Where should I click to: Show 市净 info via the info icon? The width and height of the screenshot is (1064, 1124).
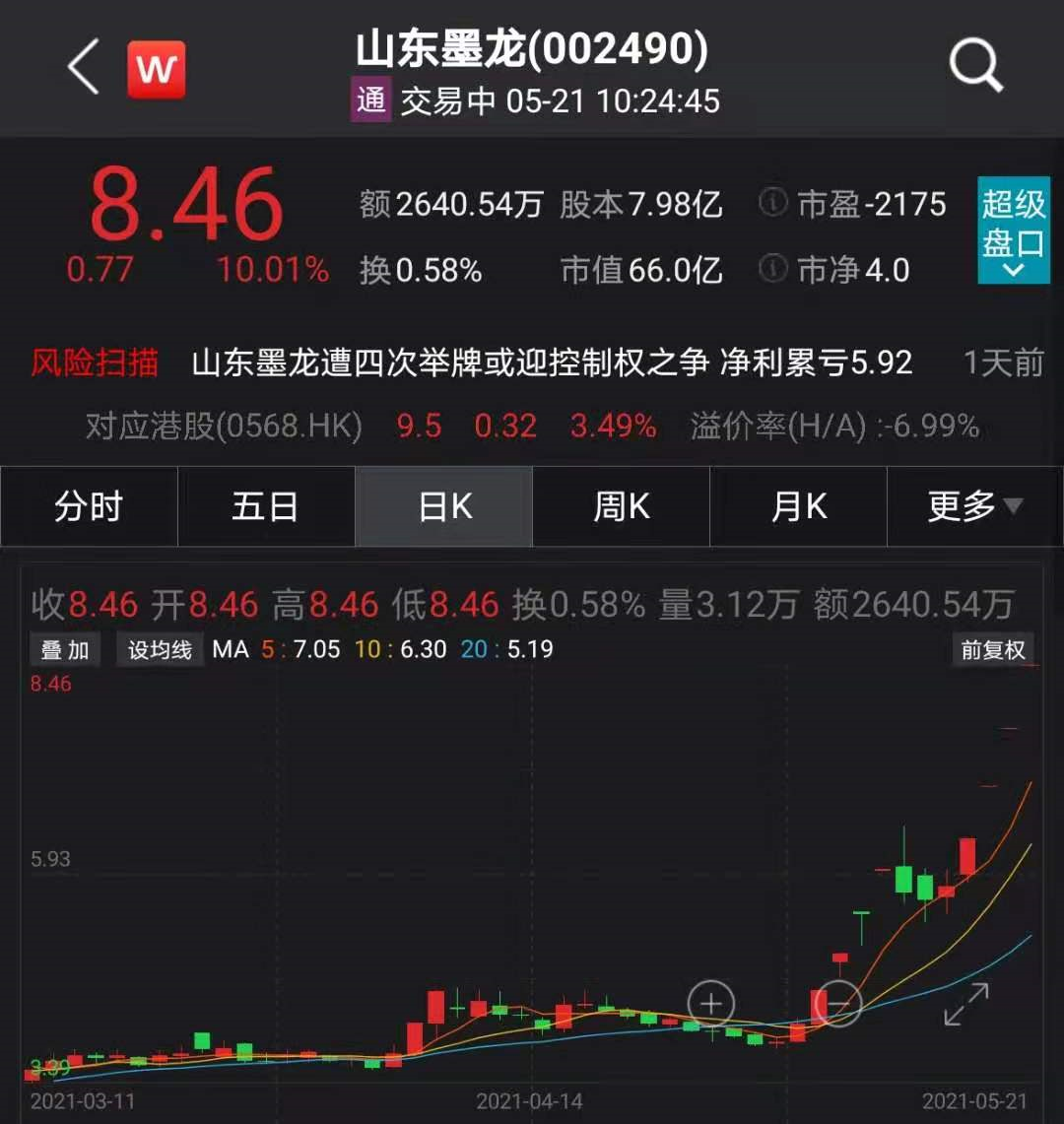pos(772,269)
